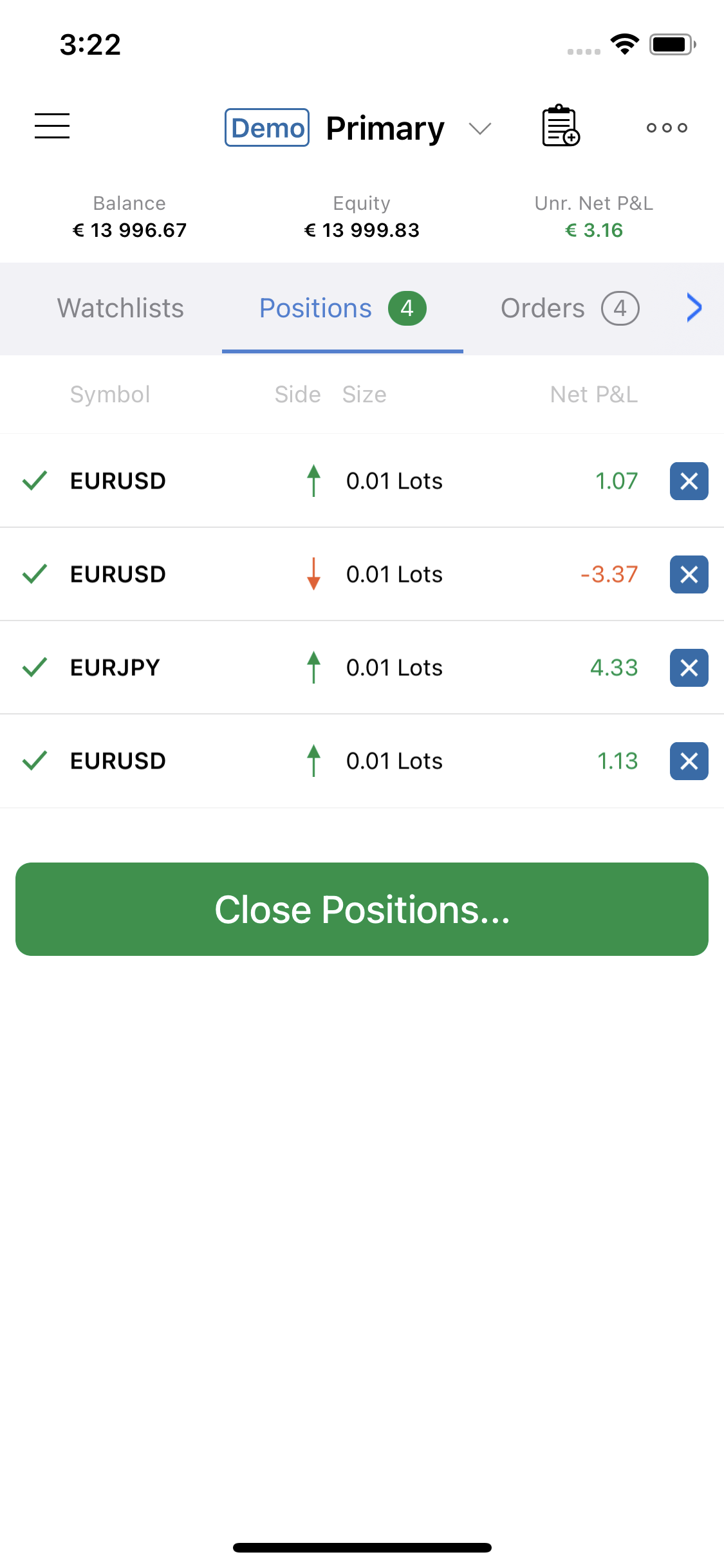
Task: Uncheck the EURJPY position checkmark
Action: (35, 667)
